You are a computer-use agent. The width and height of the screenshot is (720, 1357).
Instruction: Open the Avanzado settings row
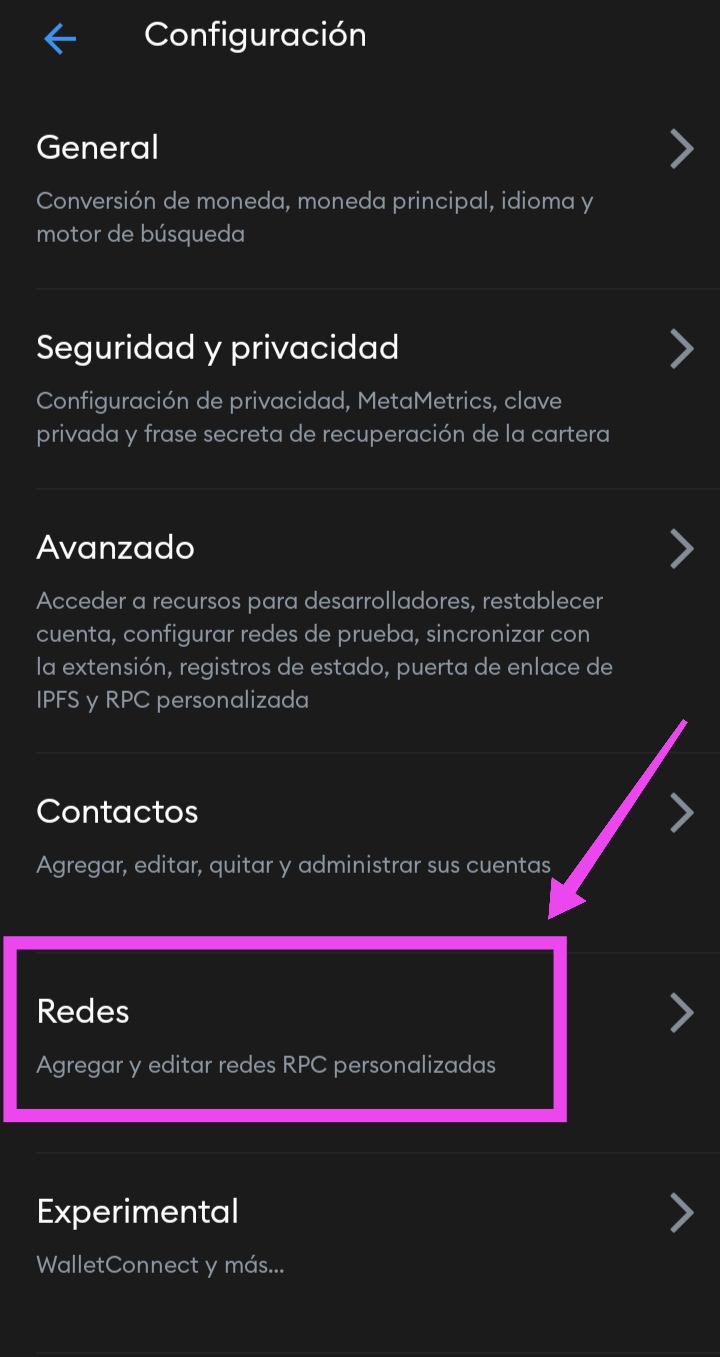pyautogui.click(x=360, y=620)
